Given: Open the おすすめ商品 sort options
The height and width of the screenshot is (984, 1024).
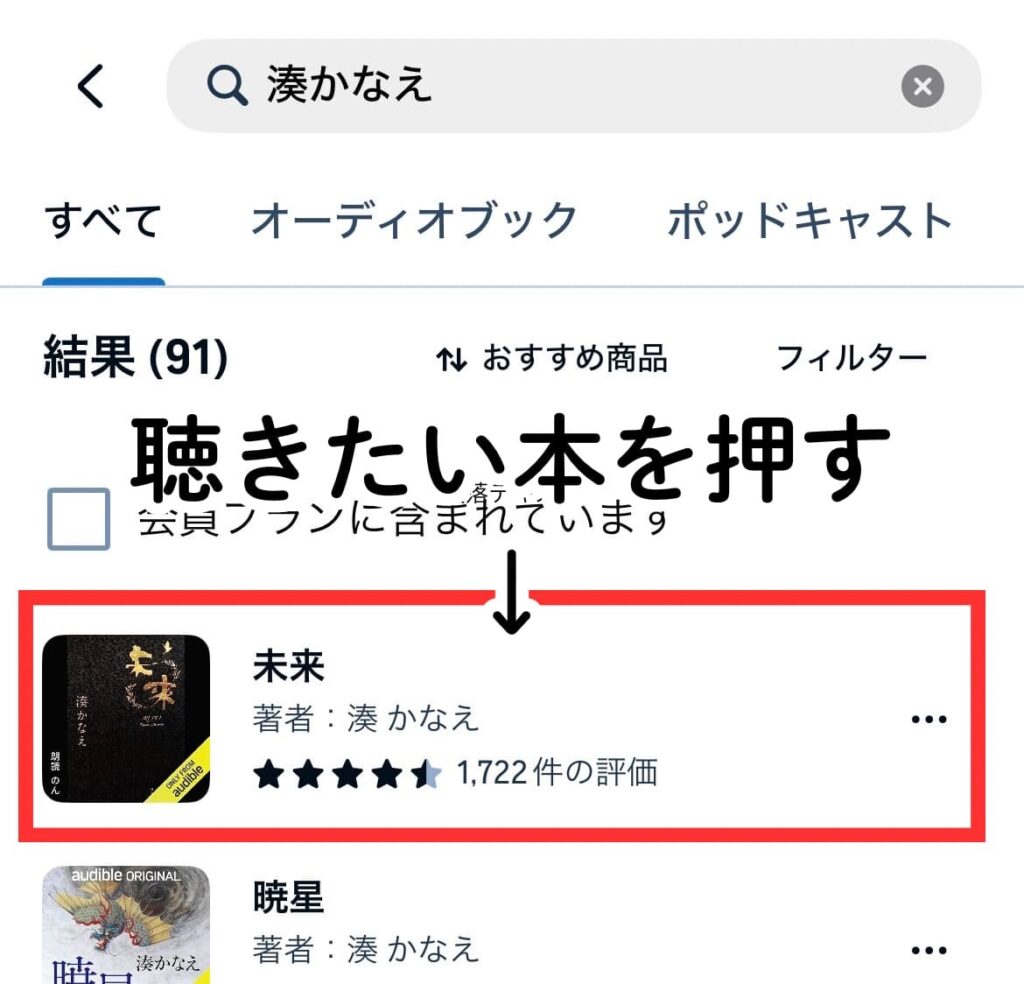Looking at the screenshot, I should pyautogui.click(x=553, y=358).
